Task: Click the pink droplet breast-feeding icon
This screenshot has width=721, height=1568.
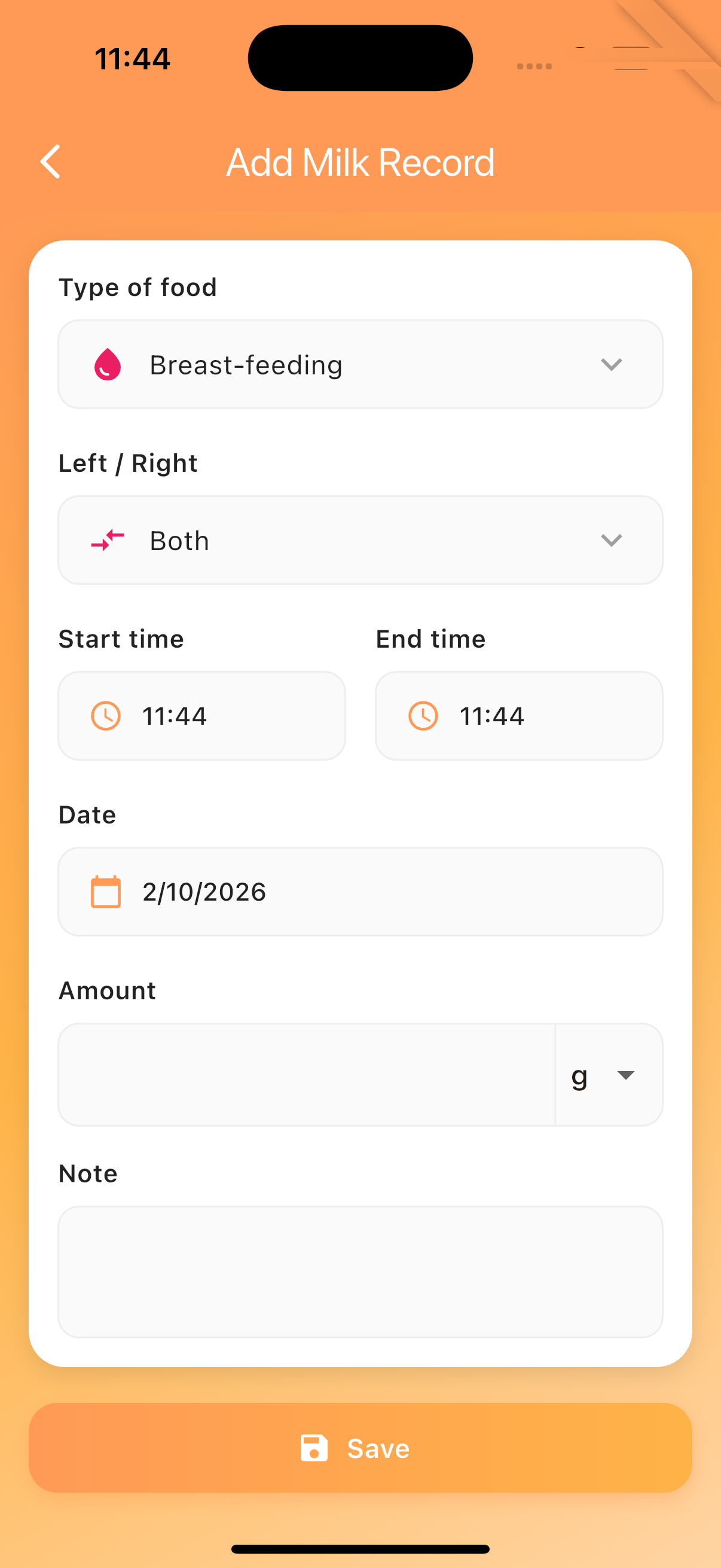Action: (106, 364)
